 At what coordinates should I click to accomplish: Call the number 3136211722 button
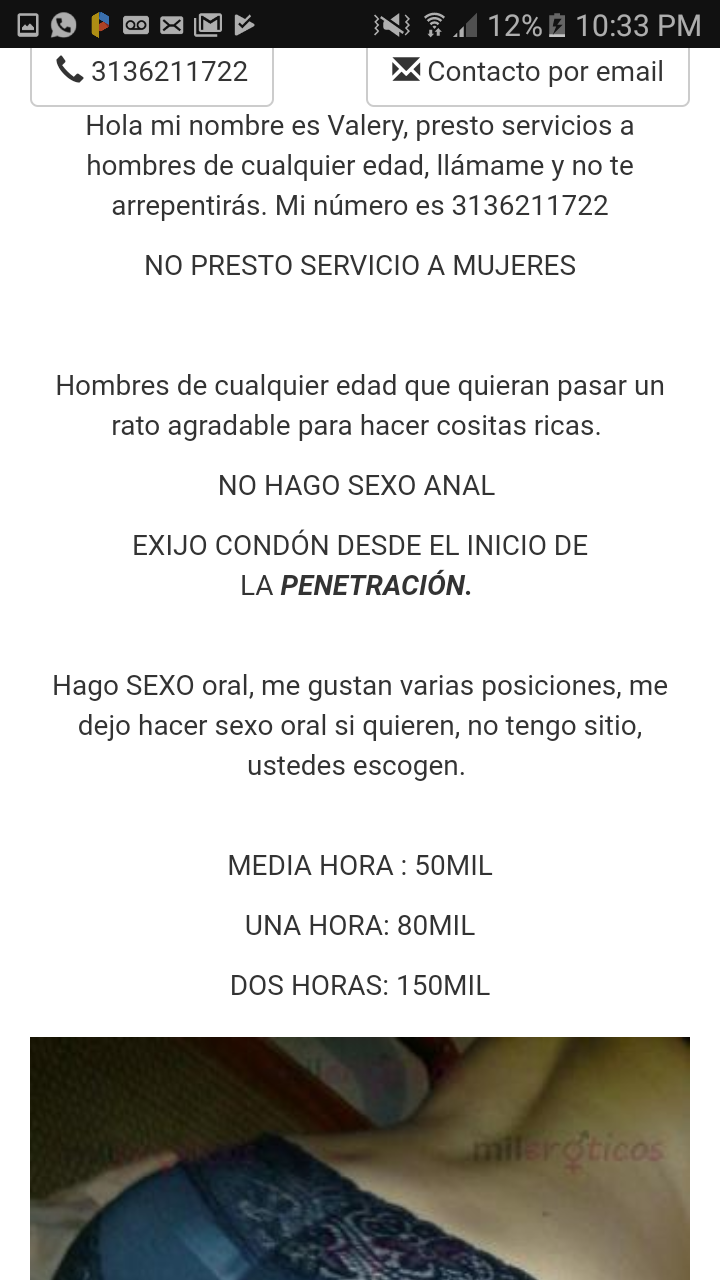[152, 73]
